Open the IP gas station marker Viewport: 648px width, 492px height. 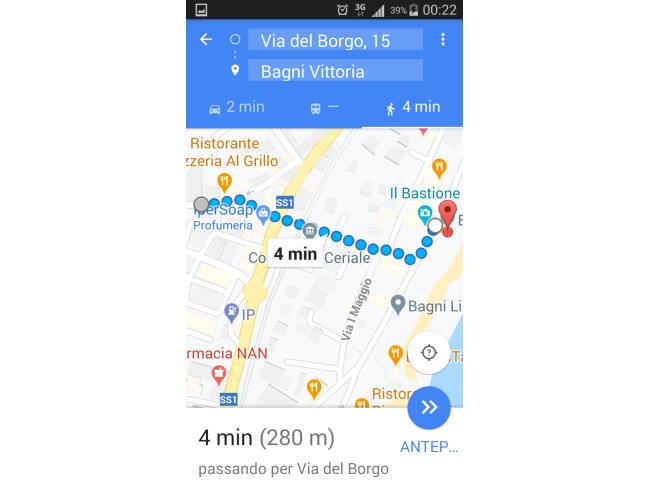click(x=233, y=313)
